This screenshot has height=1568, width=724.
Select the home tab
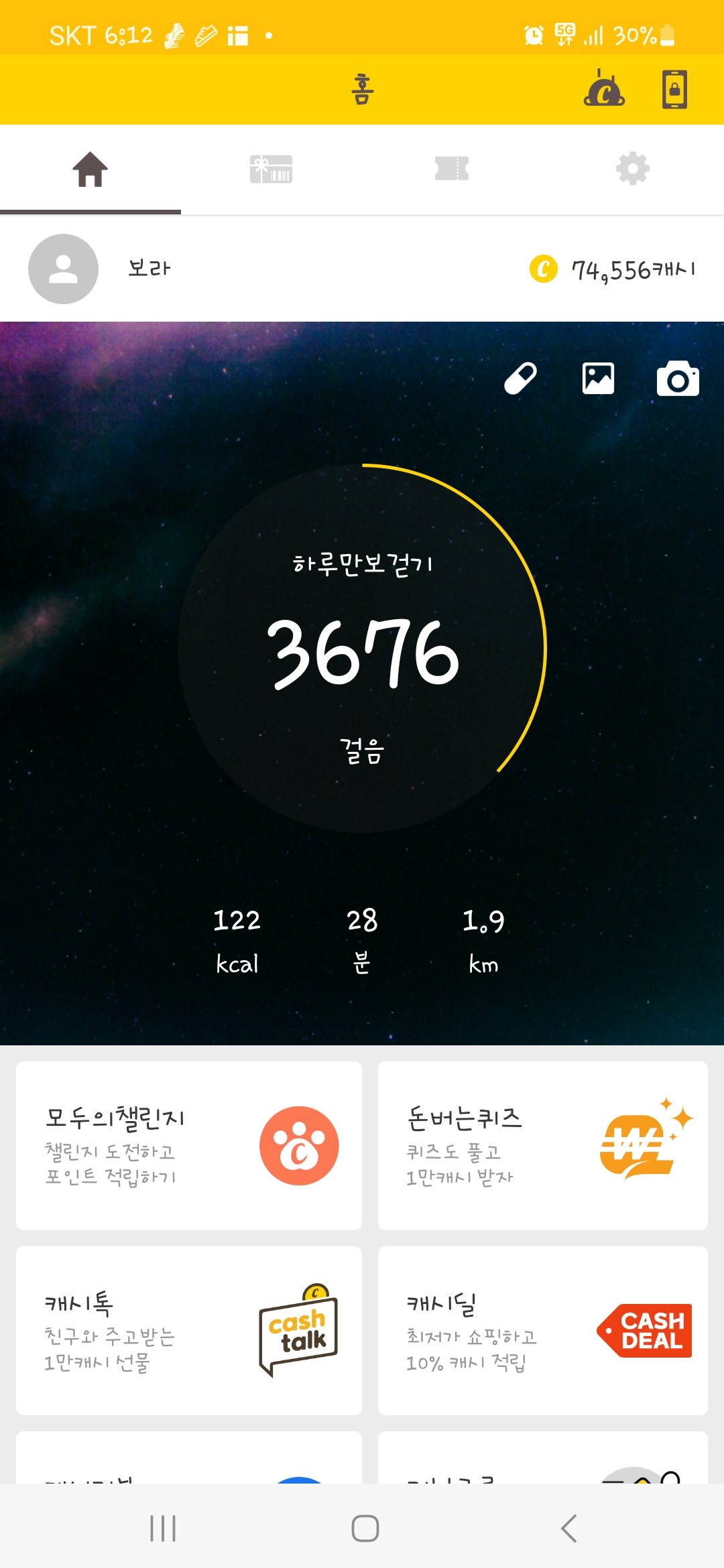90,169
